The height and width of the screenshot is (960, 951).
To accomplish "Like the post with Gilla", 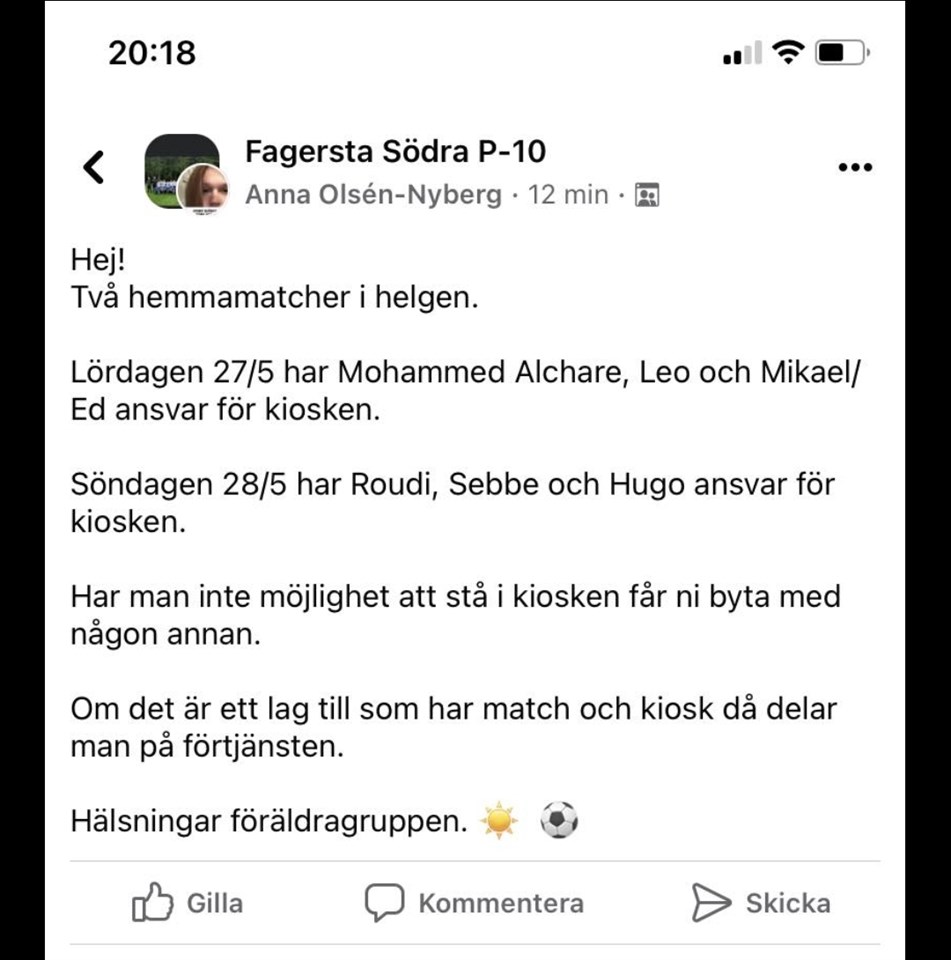I will (188, 903).
